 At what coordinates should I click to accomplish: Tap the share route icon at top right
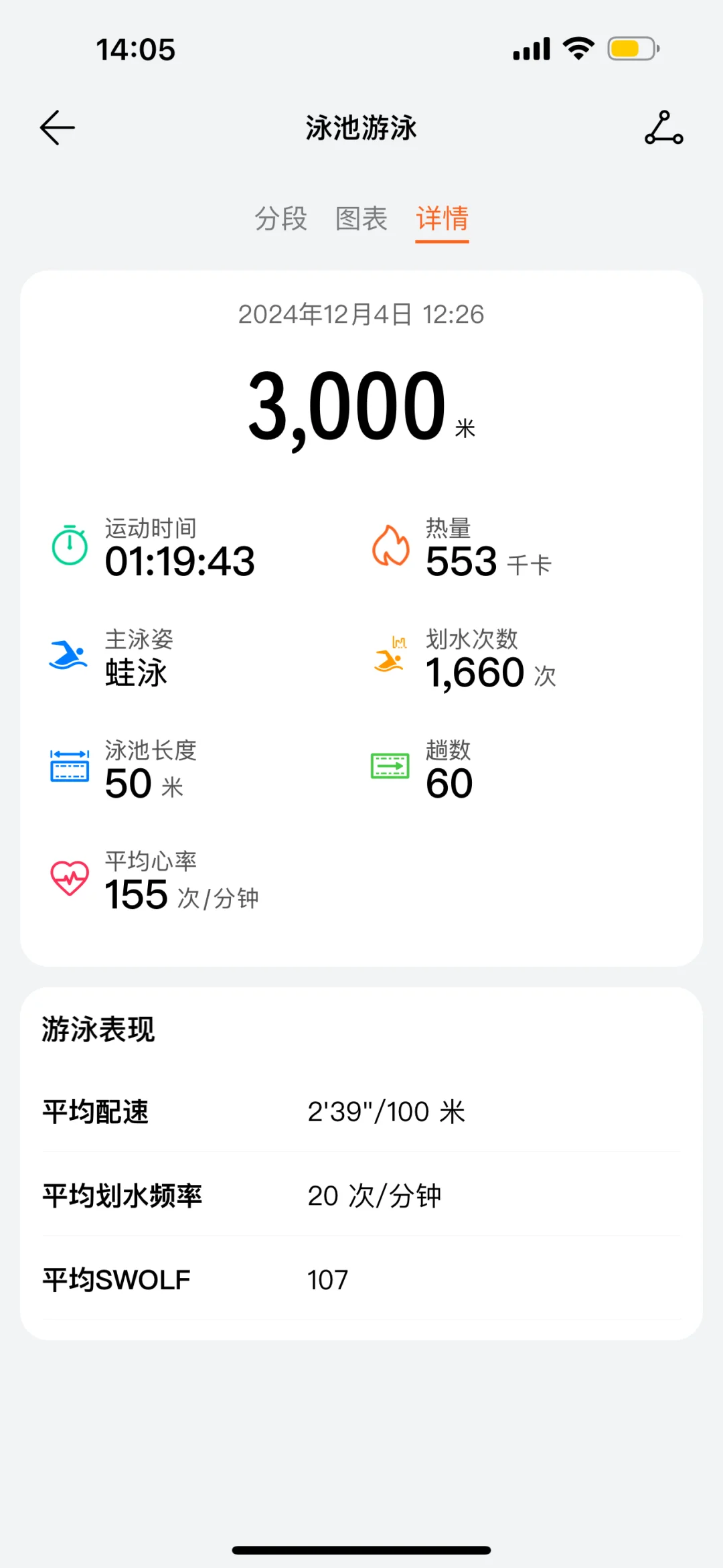tap(664, 127)
